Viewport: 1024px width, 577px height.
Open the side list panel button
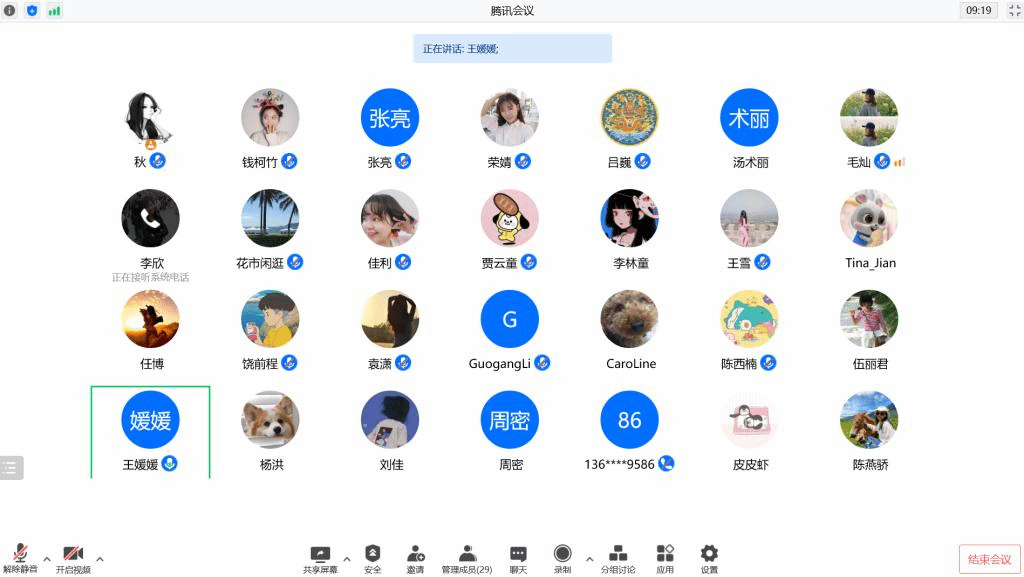11,467
